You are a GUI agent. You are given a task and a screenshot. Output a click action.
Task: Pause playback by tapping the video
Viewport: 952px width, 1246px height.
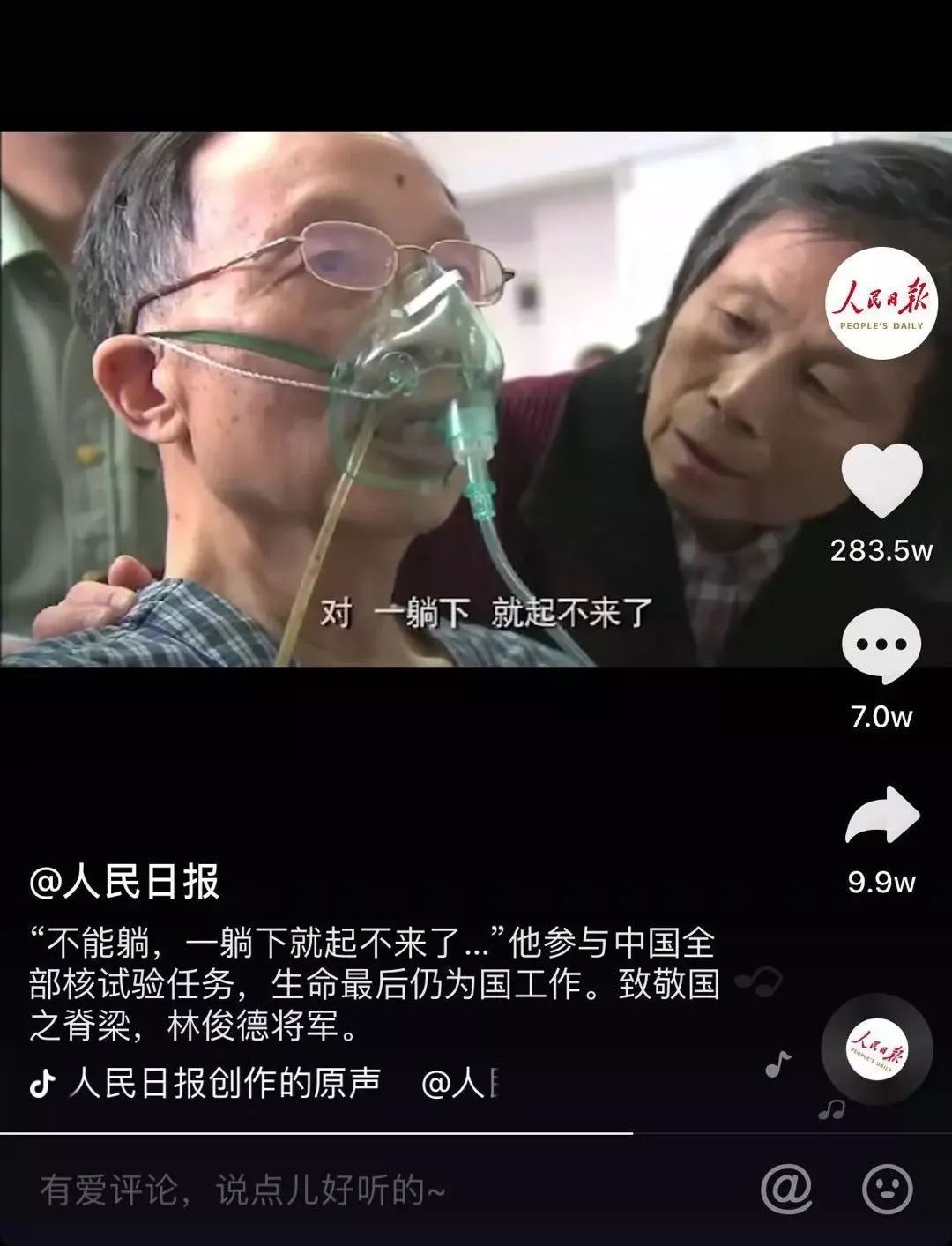coord(397,397)
